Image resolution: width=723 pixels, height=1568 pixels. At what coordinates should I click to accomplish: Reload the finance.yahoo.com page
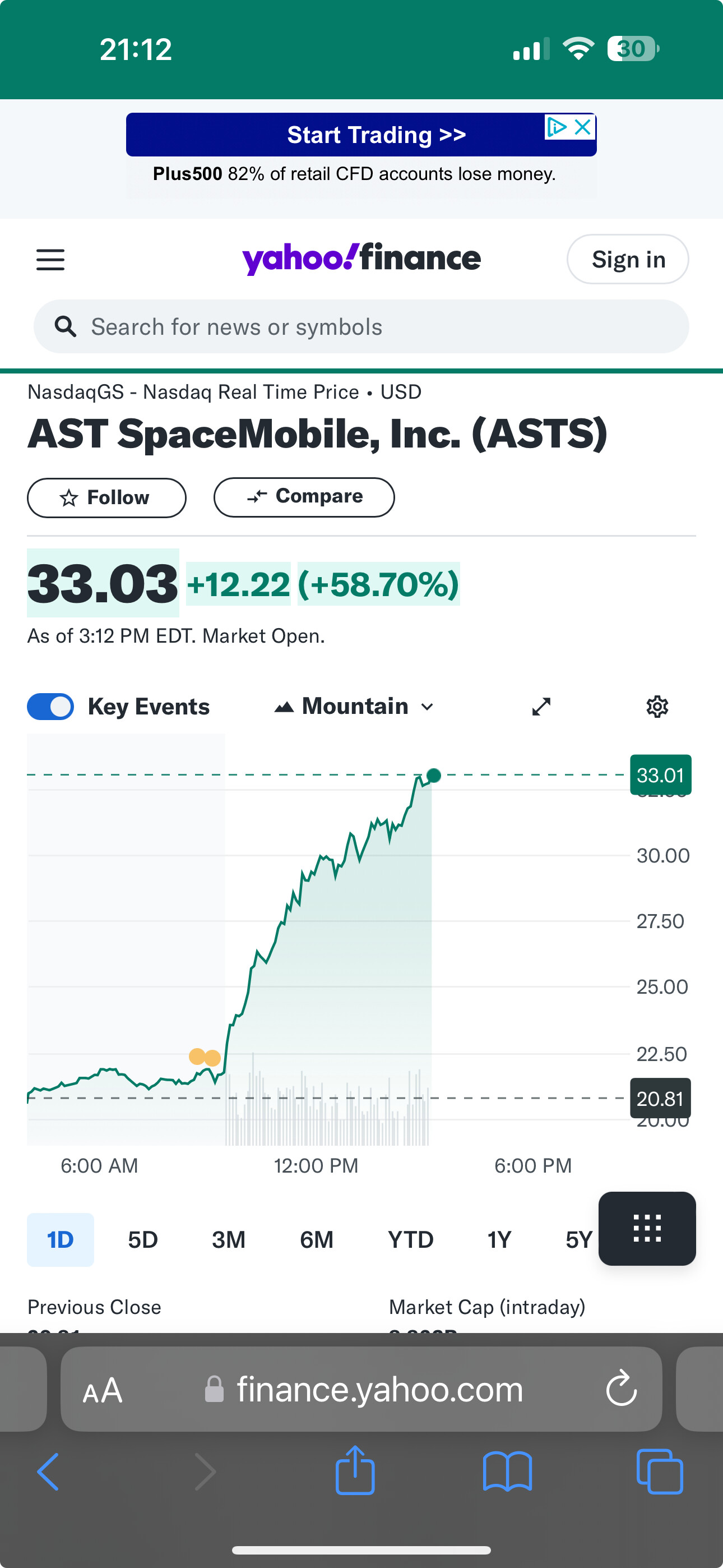pos(622,1389)
